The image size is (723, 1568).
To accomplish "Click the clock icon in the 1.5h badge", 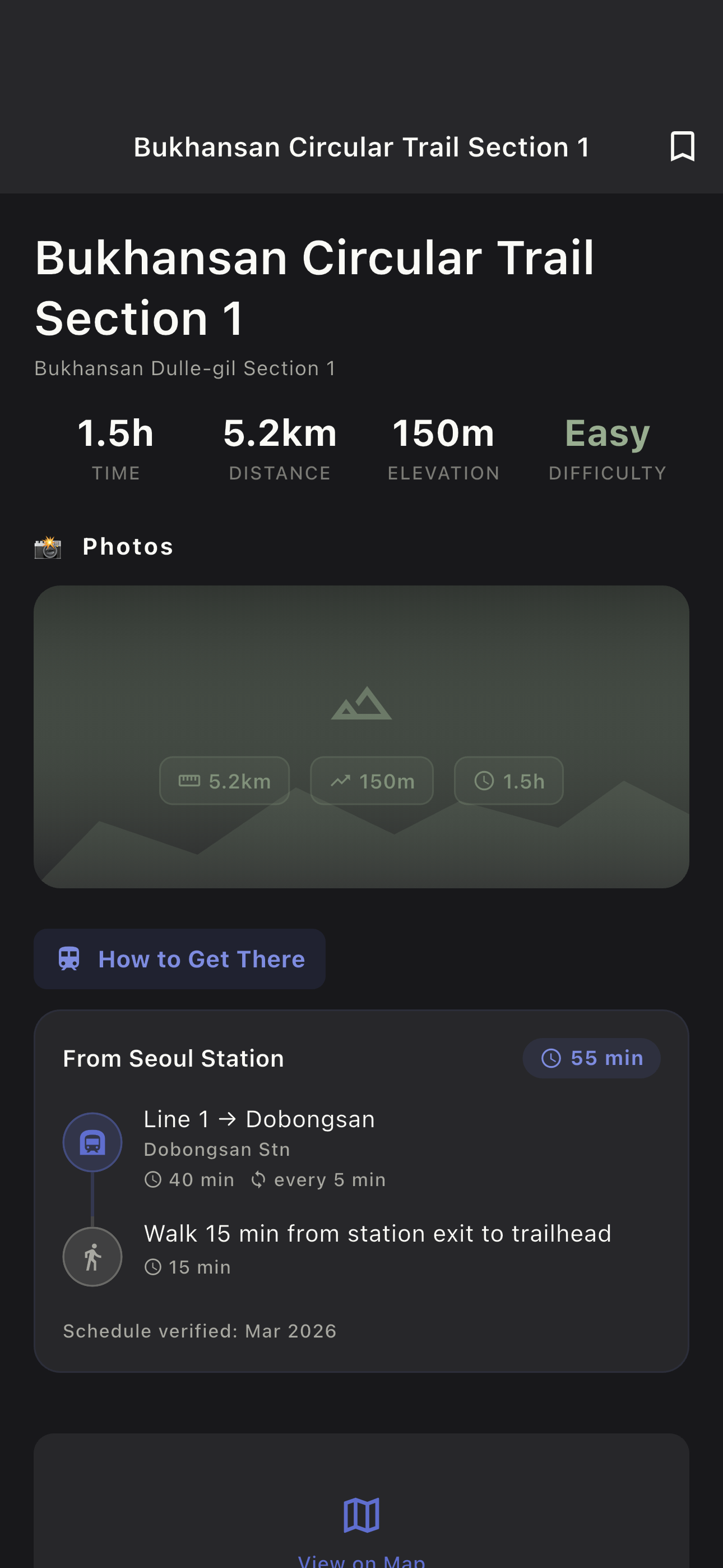I will [x=485, y=781].
